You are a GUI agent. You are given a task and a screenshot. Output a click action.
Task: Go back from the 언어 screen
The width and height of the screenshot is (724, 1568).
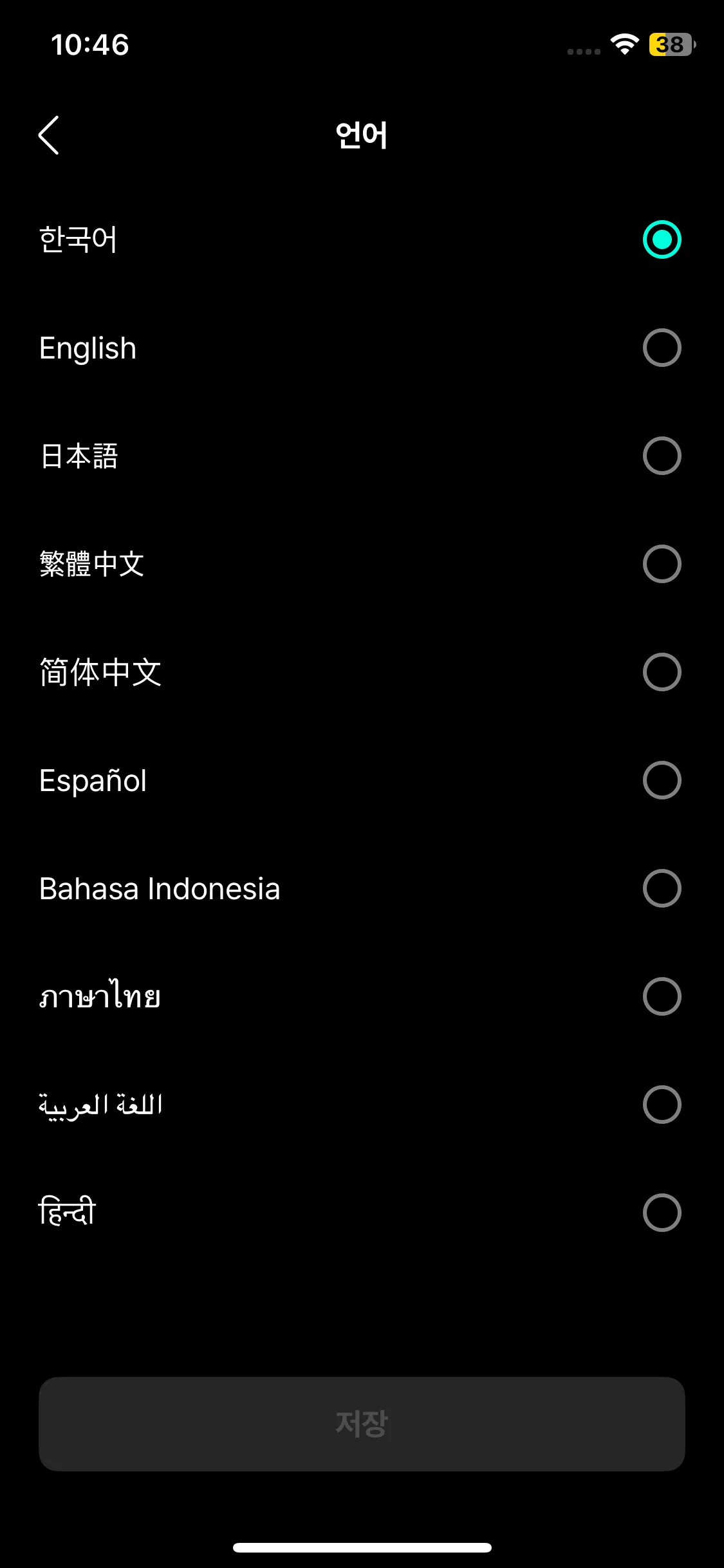pos(49,135)
